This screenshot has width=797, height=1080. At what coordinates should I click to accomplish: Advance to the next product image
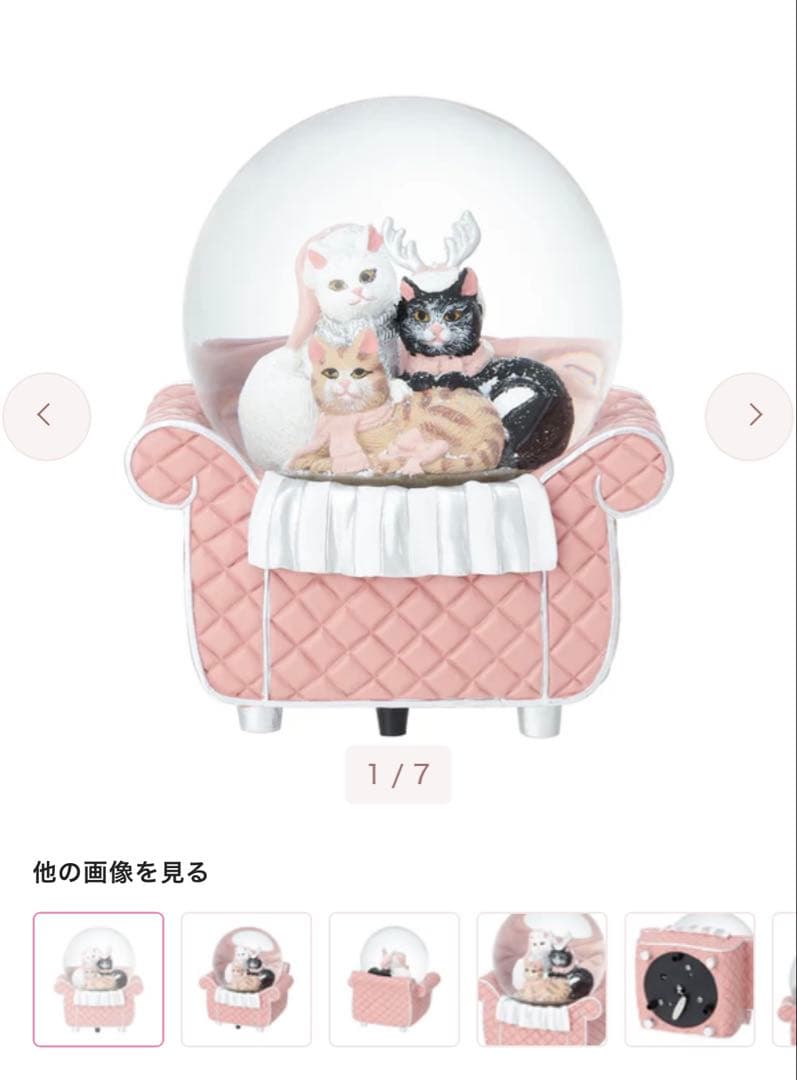(x=749, y=416)
